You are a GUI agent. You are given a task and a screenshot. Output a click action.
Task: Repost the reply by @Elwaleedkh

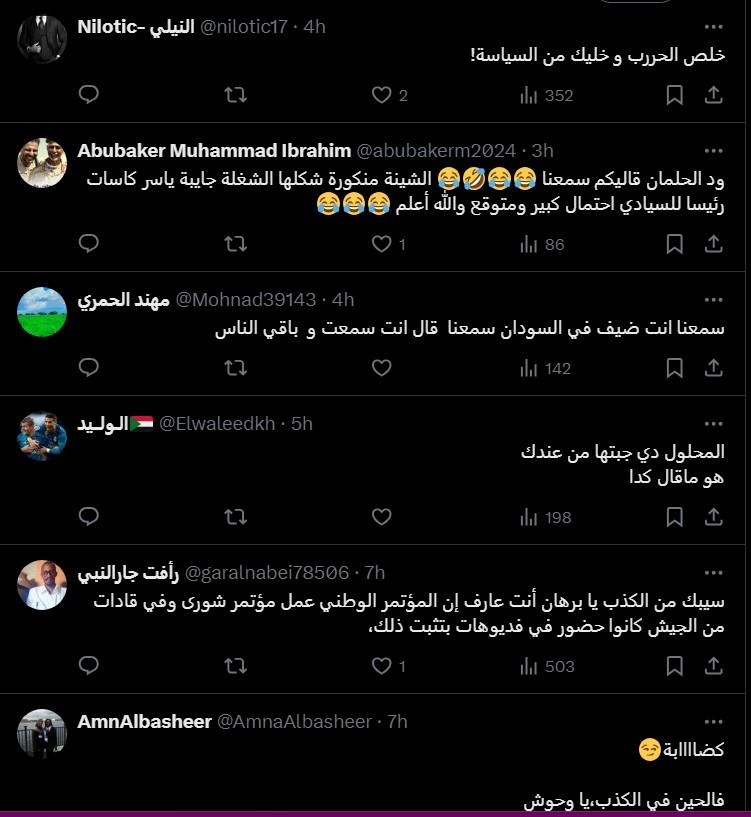(x=235, y=517)
